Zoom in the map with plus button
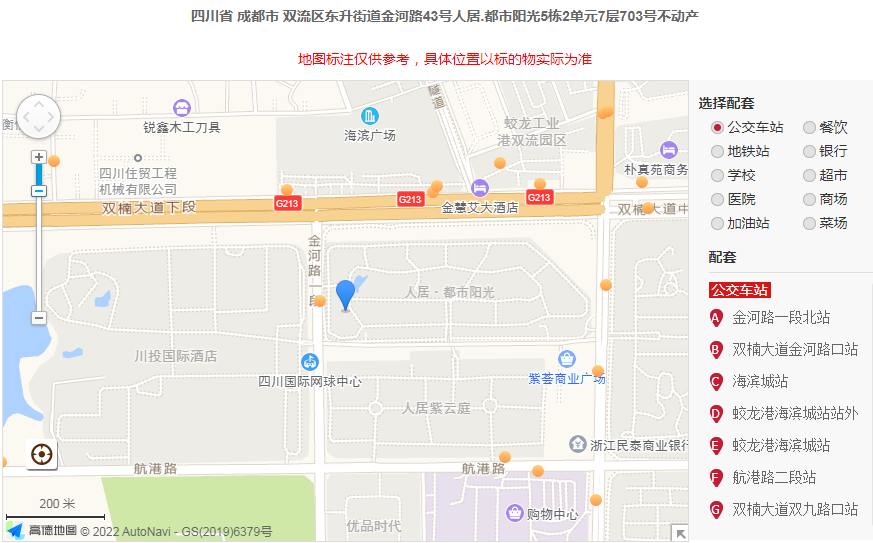 tap(38, 157)
